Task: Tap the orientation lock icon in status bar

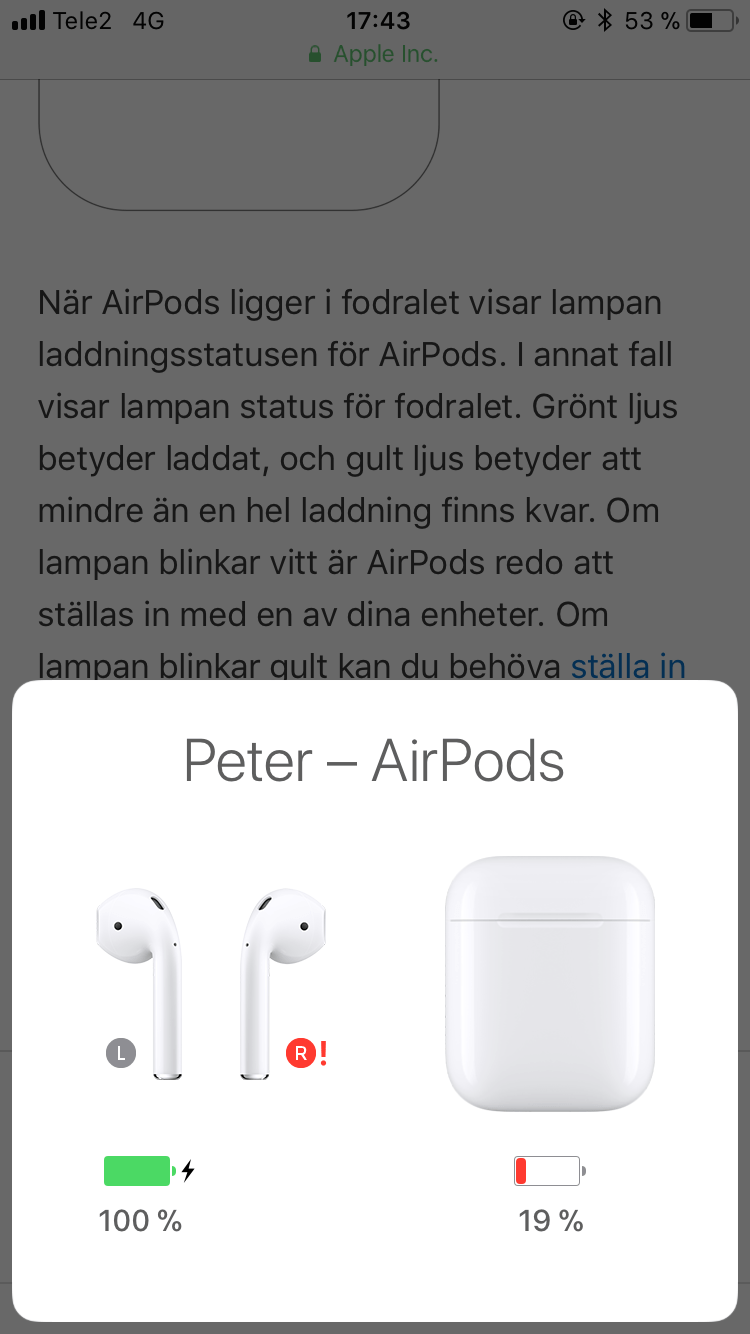Action: tap(572, 19)
